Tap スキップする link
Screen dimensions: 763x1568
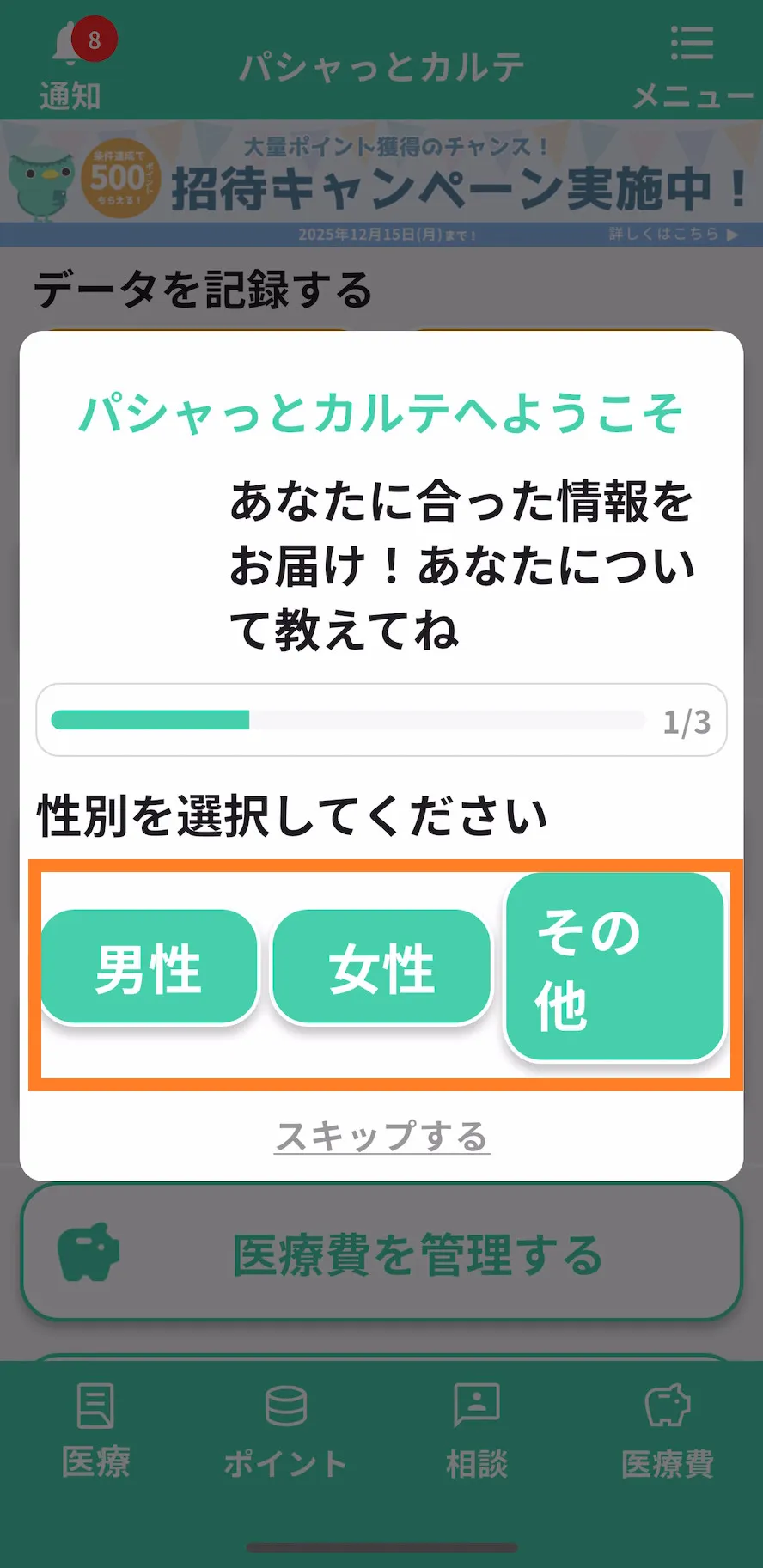coord(381,1136)
